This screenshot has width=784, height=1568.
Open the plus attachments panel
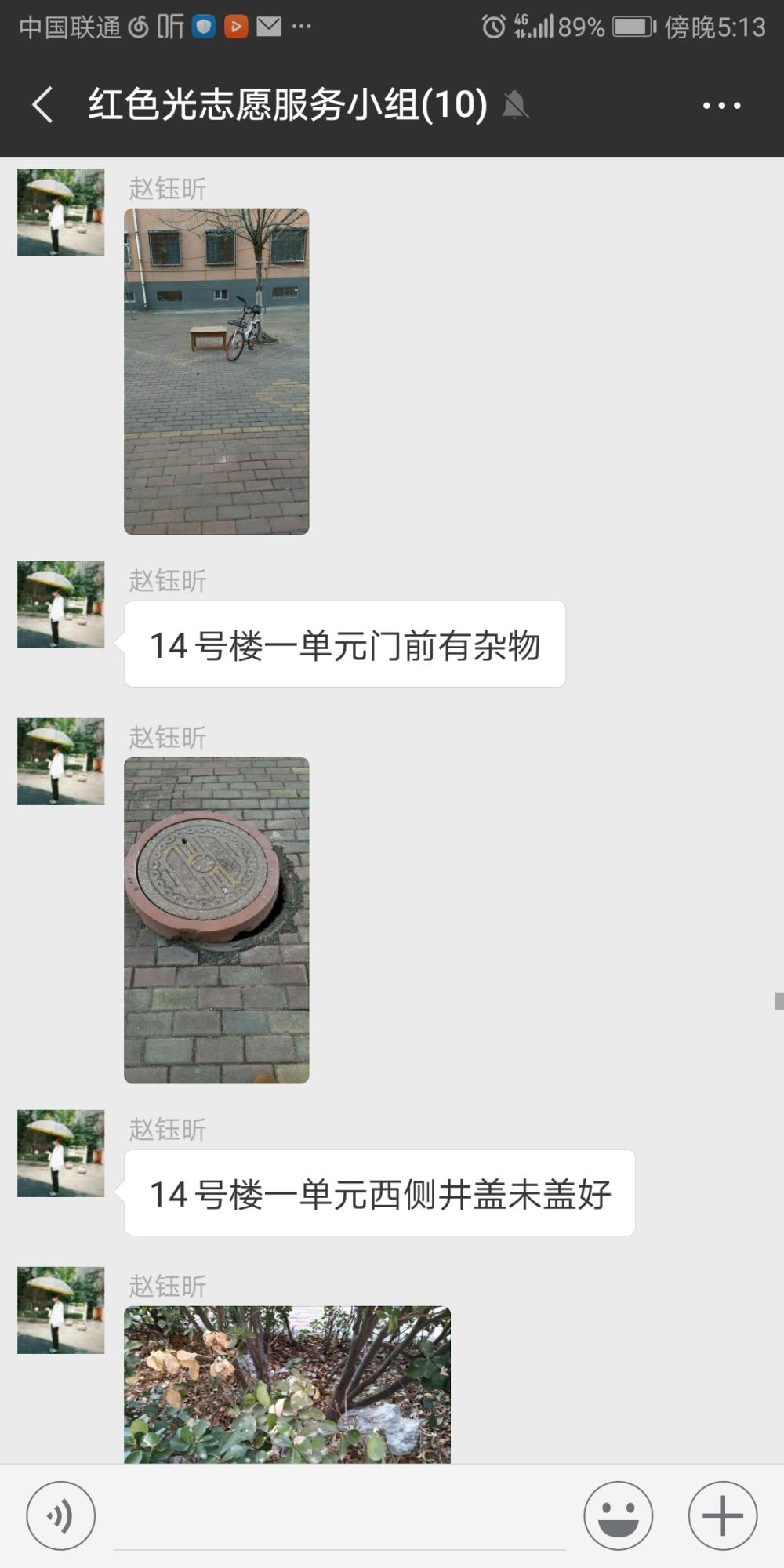pos(722,1515)
